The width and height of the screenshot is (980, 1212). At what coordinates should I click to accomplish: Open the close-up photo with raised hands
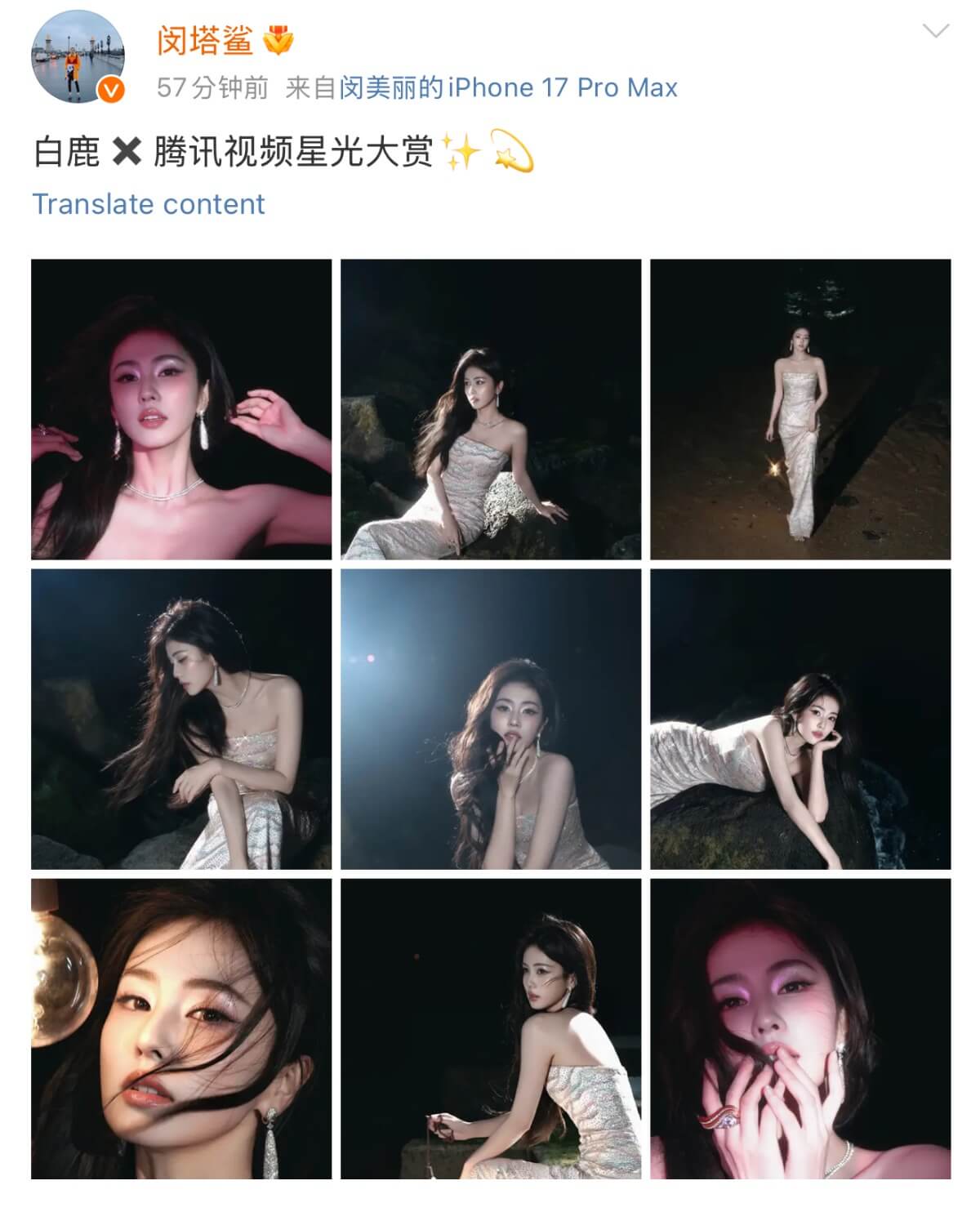click(x=181, y=409)
